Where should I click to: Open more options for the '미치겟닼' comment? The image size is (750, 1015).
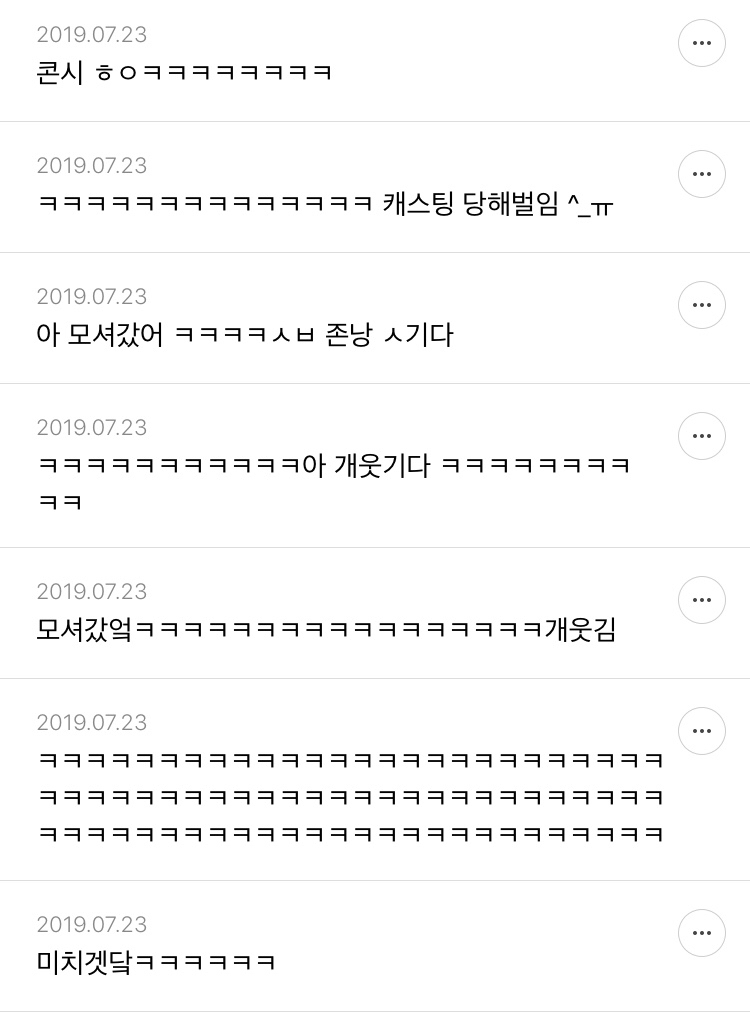tap(701, 933)
